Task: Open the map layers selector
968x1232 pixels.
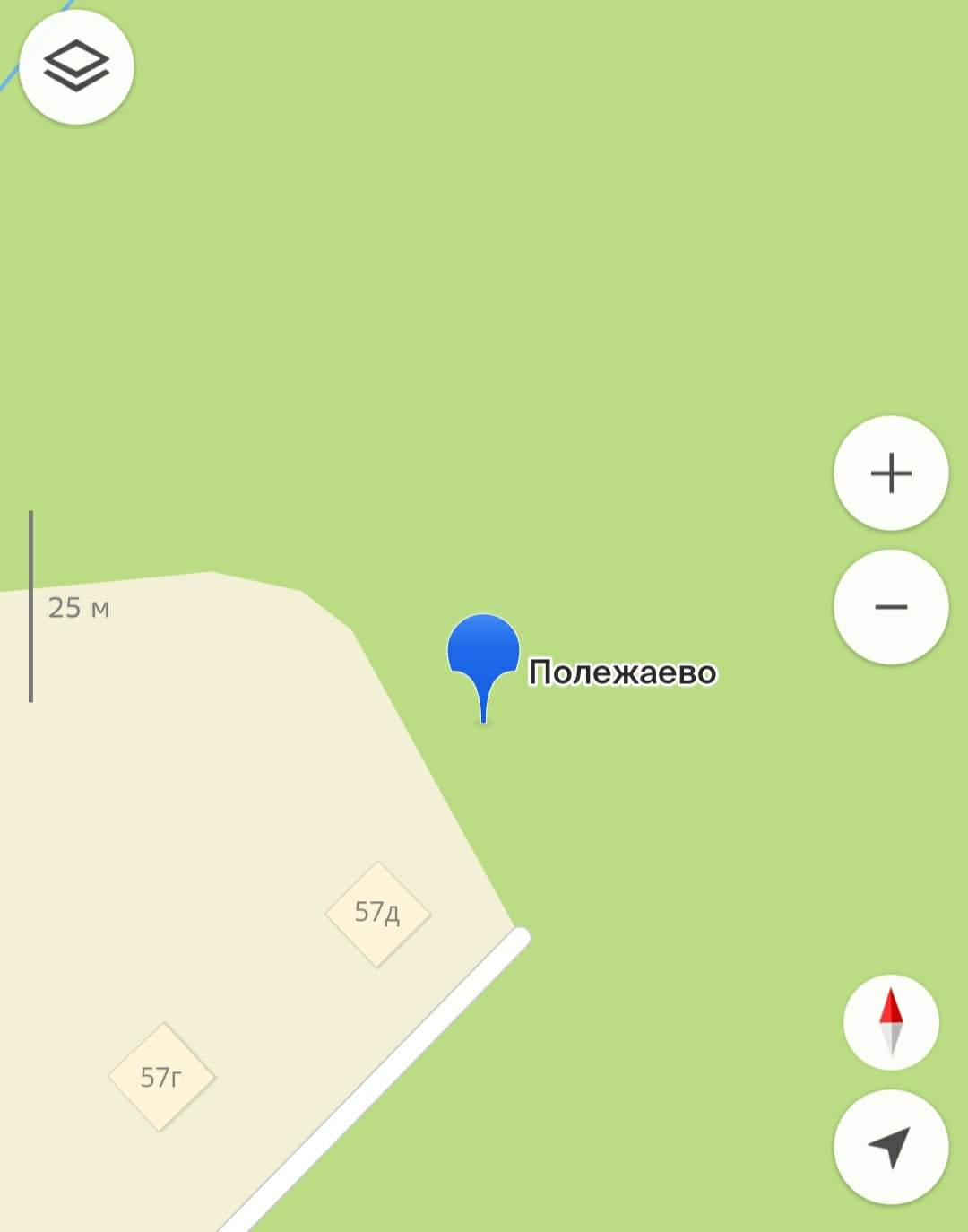Action: [x=76, y=67]
